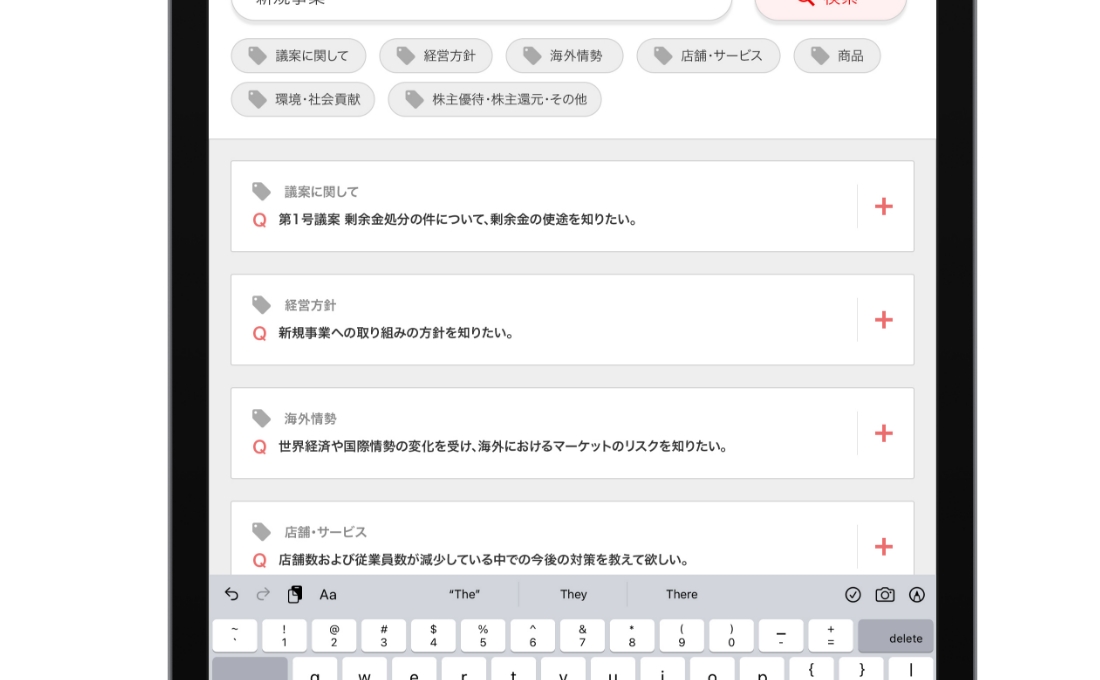Pick the "They" keyboard suggestion
1100x680 pixels.
click(573, 594)
